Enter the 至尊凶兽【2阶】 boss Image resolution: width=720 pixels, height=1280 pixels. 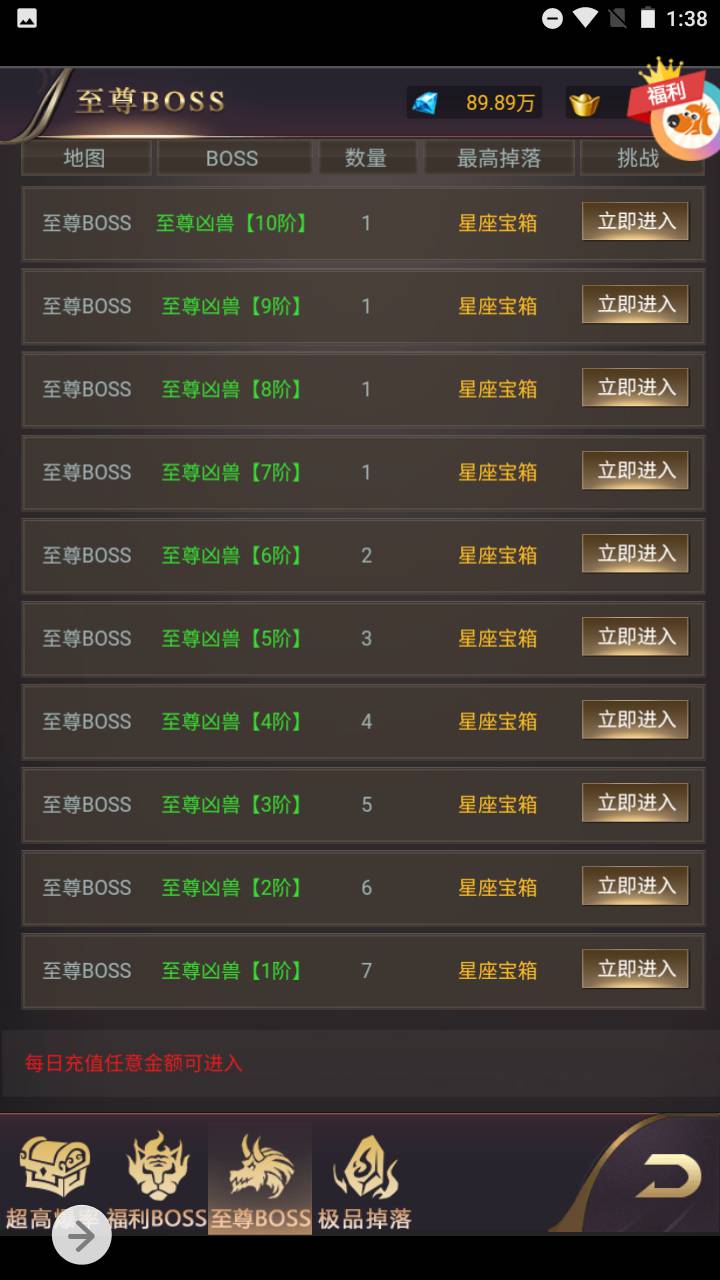tap(635, 885)
